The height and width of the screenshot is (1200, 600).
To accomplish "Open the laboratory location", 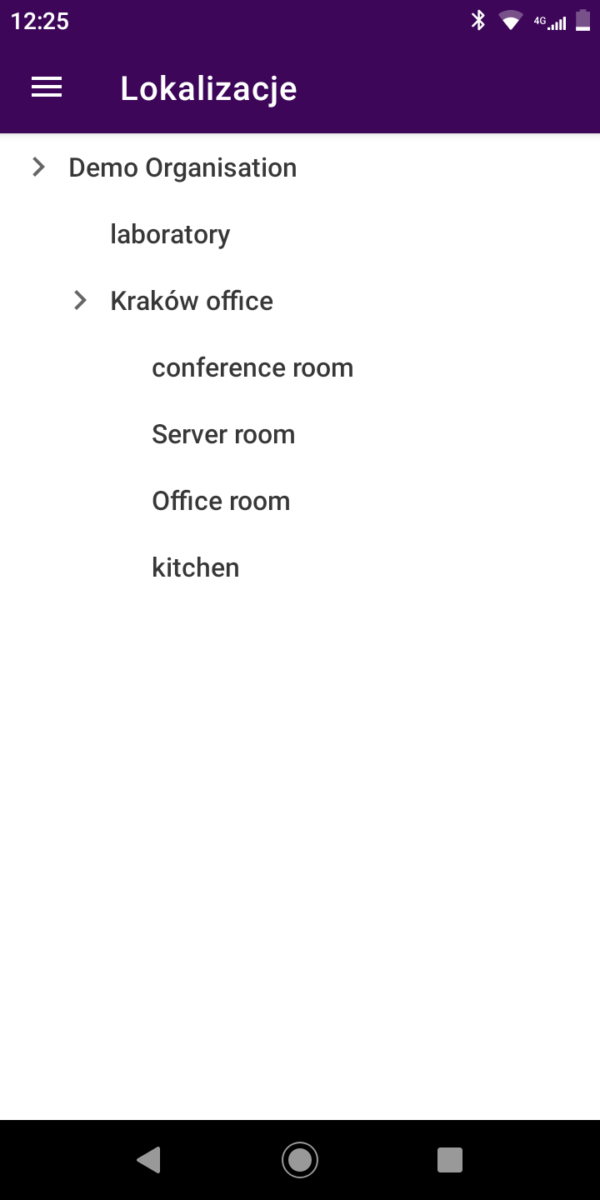I will tap(170, 235).
